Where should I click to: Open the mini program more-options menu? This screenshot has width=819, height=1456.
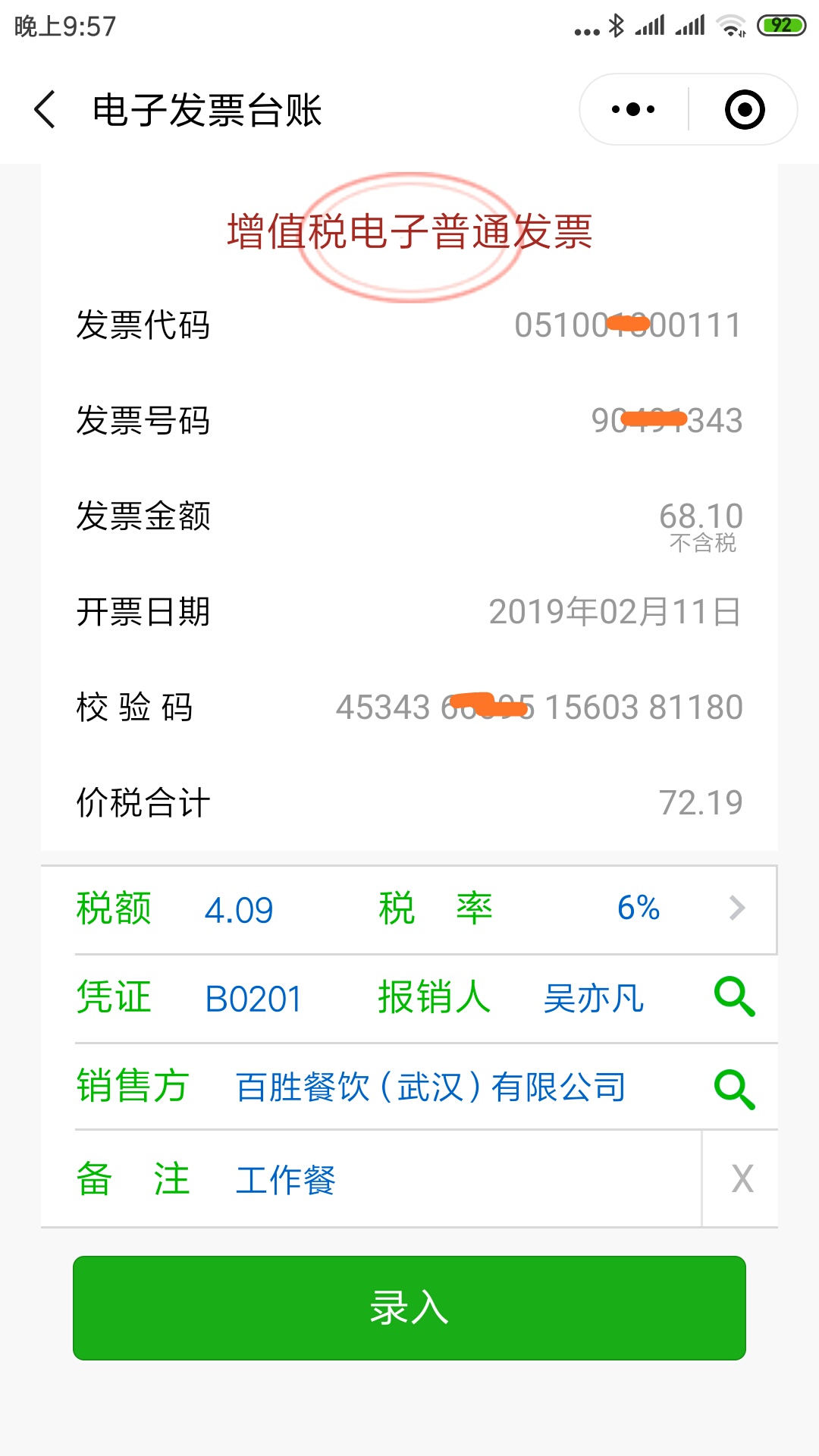coord(633,109)
